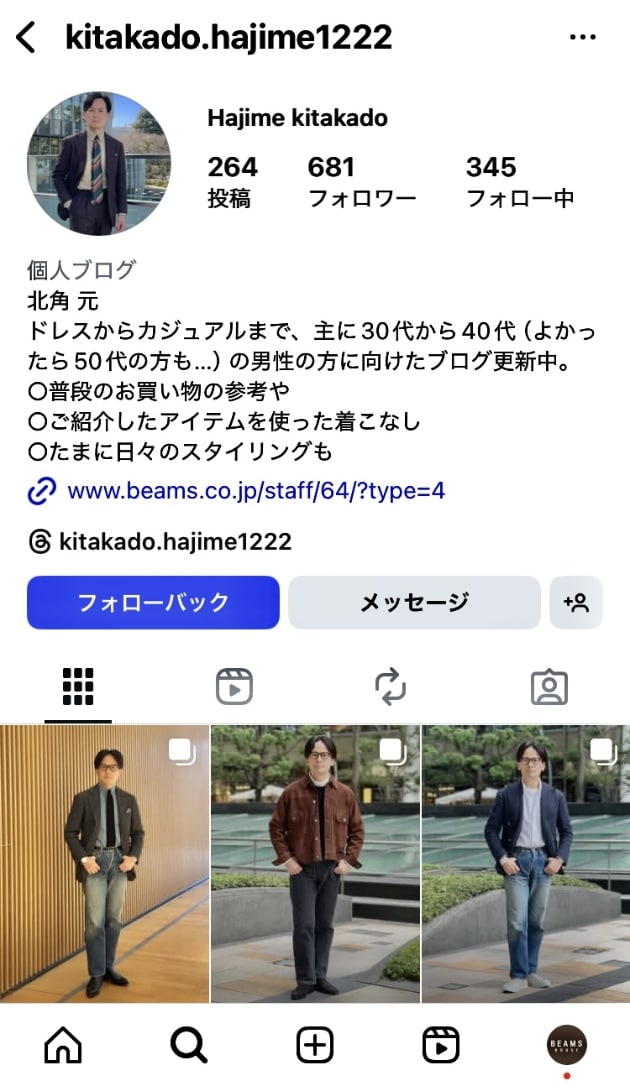View Hajime kitakado's profile picture

click(x=98, y=164)
